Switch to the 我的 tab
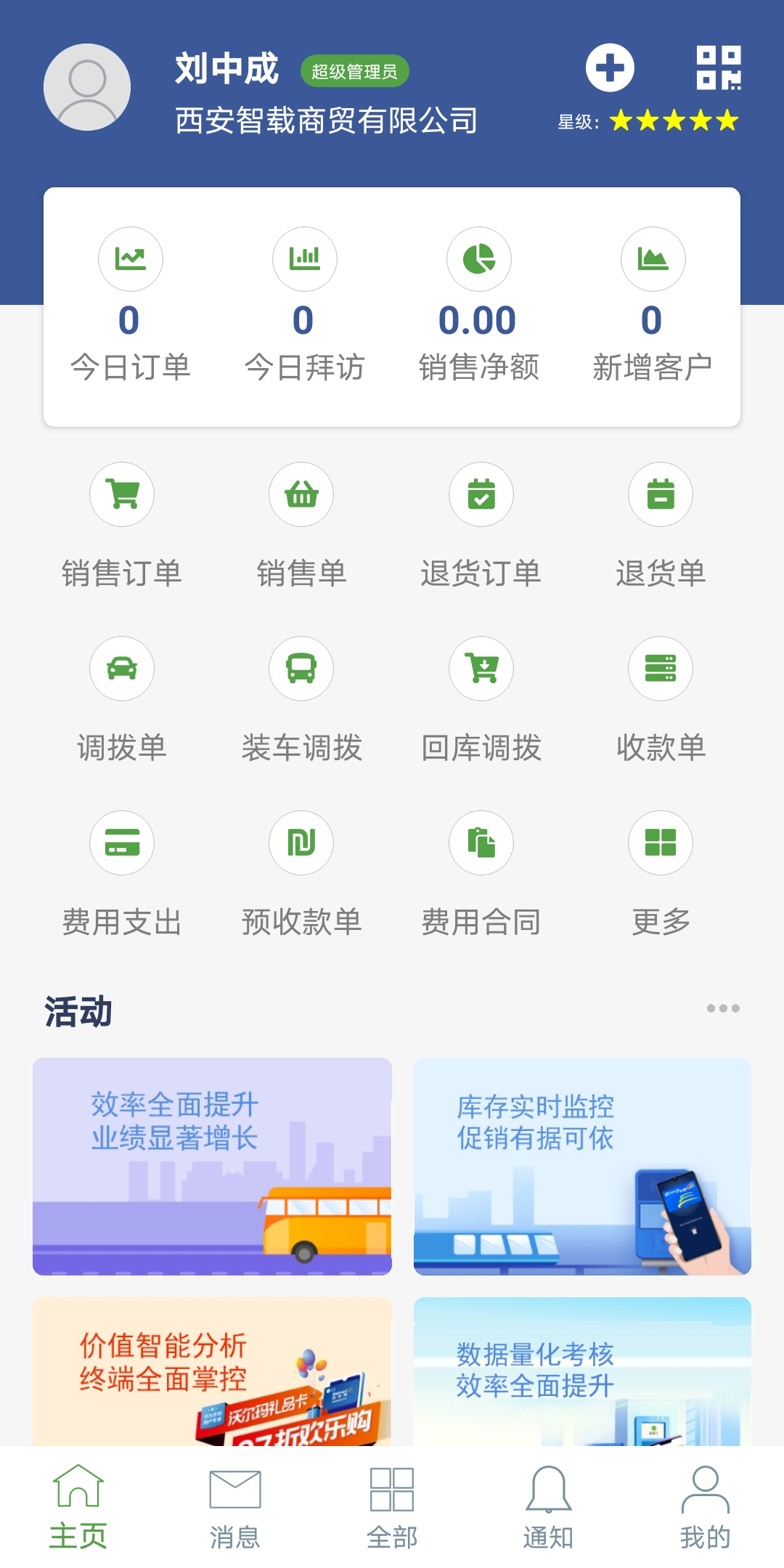Viewport: 784px width, 1568px height. [x=705, y=1507]
